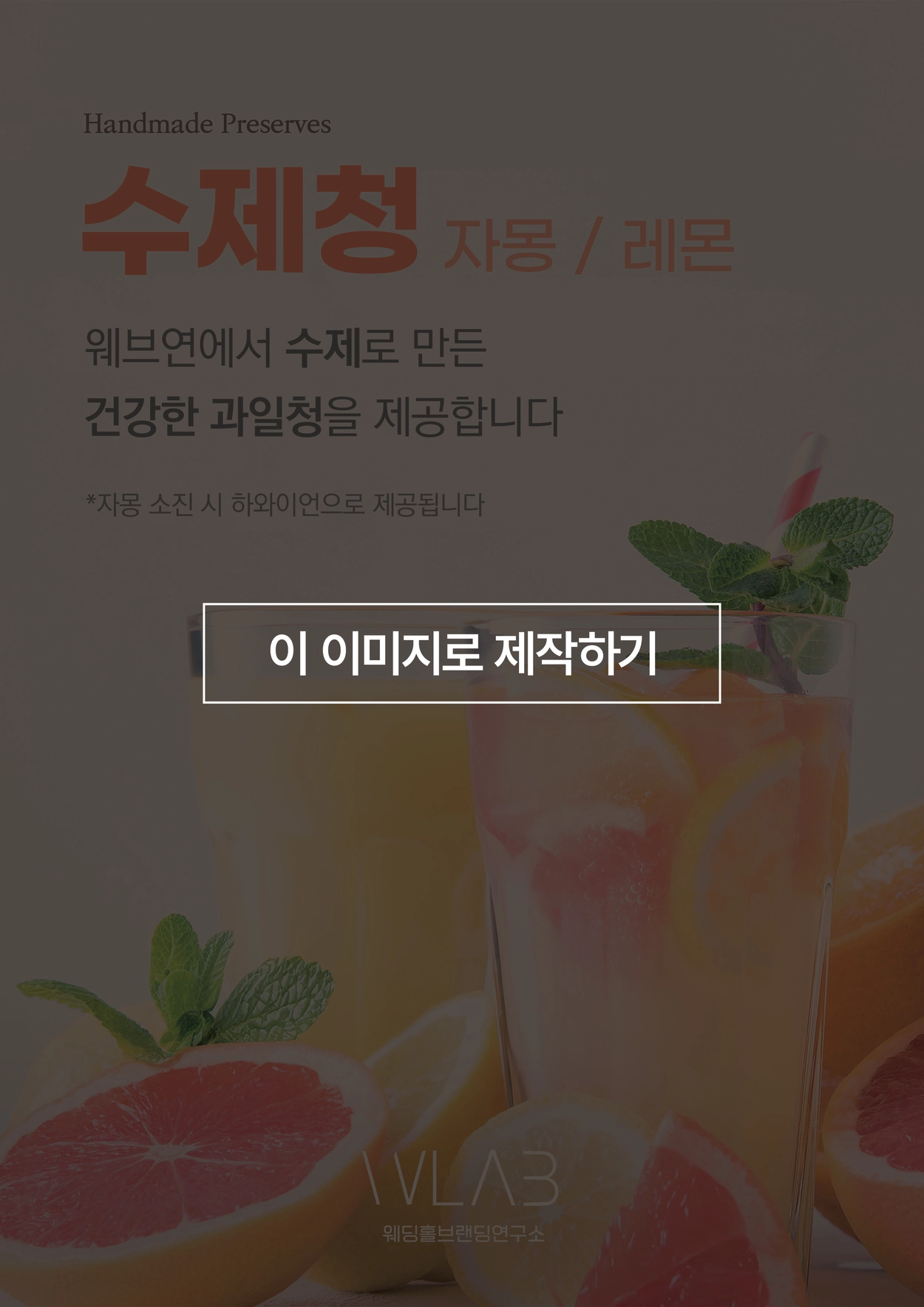Screen dimensions: 924x1307
Task: Tap the 이 이미지로 제작하기 button
Action: click(x=461, y=653)
